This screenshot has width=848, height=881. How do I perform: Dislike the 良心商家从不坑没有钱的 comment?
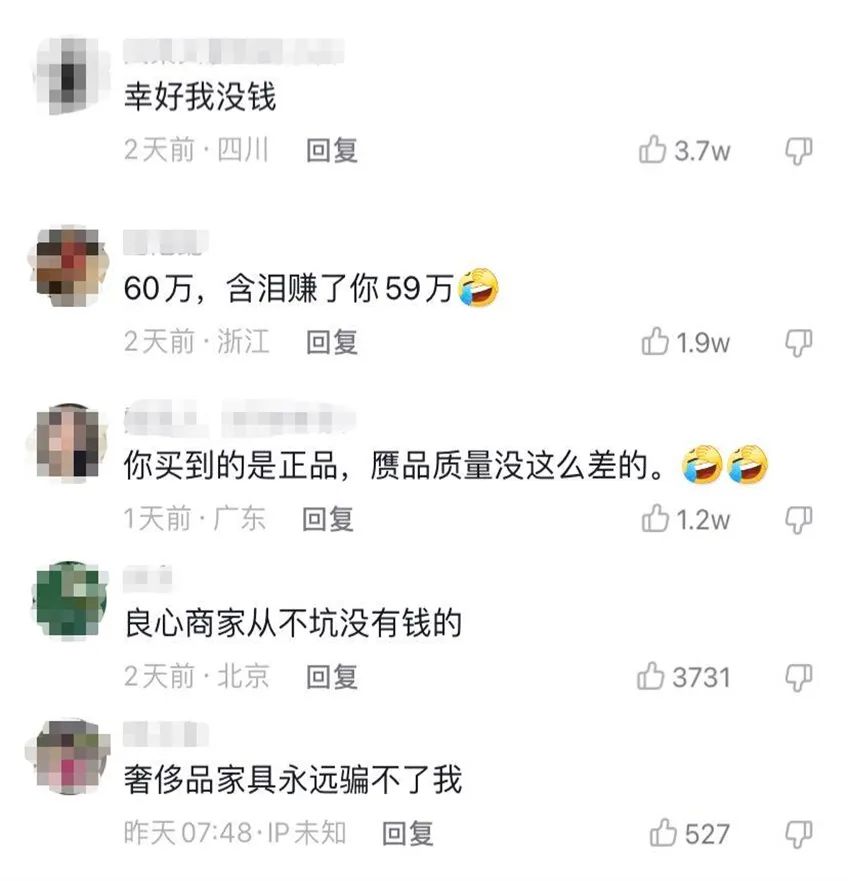coord(798,677)
